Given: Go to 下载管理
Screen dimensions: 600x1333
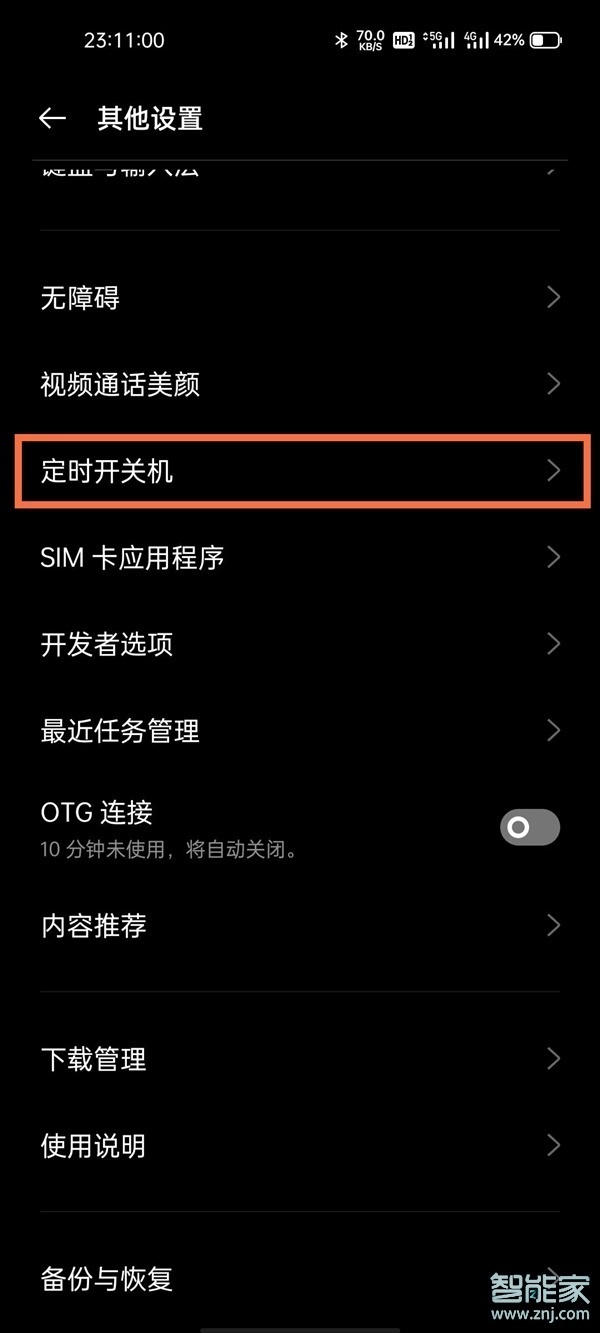Looking at the screenshot, I should [x=300, y=1059].
